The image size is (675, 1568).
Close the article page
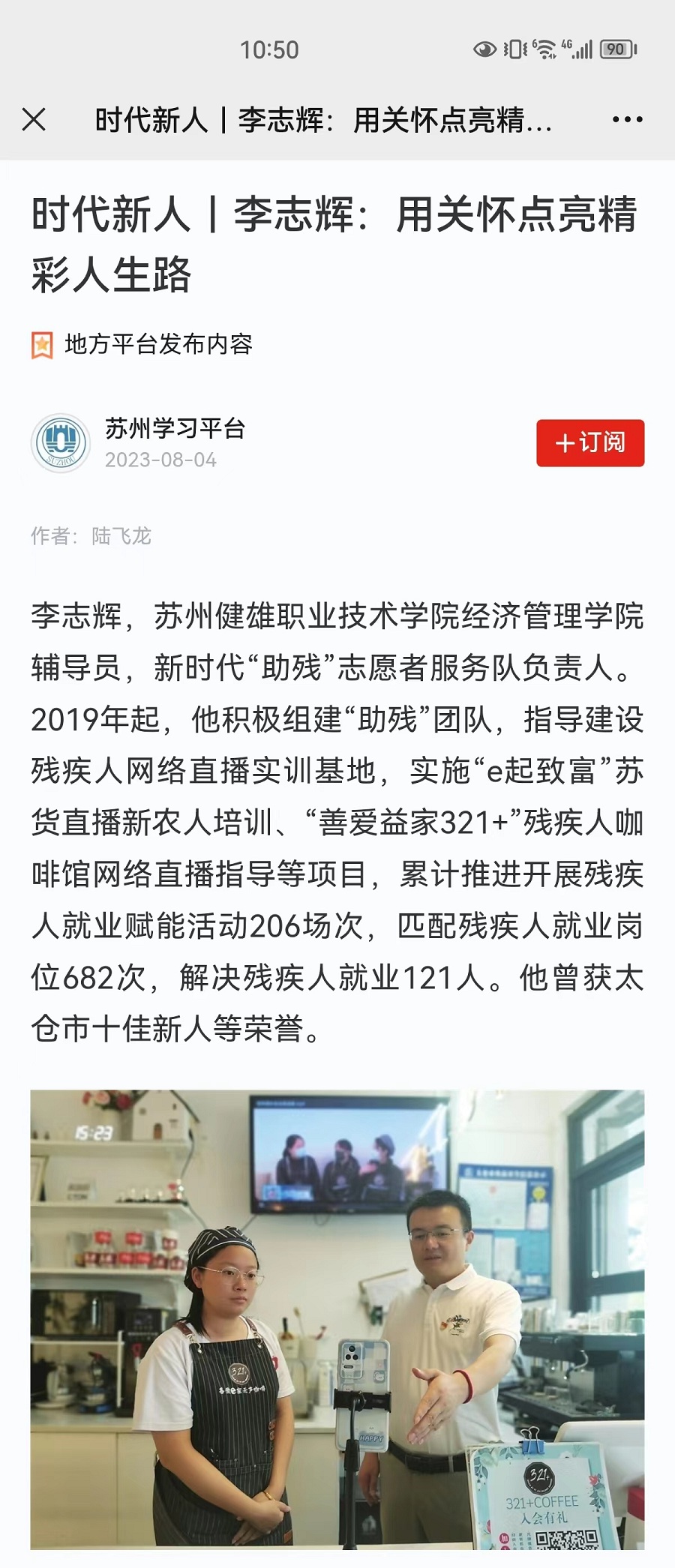coord(34,119)
